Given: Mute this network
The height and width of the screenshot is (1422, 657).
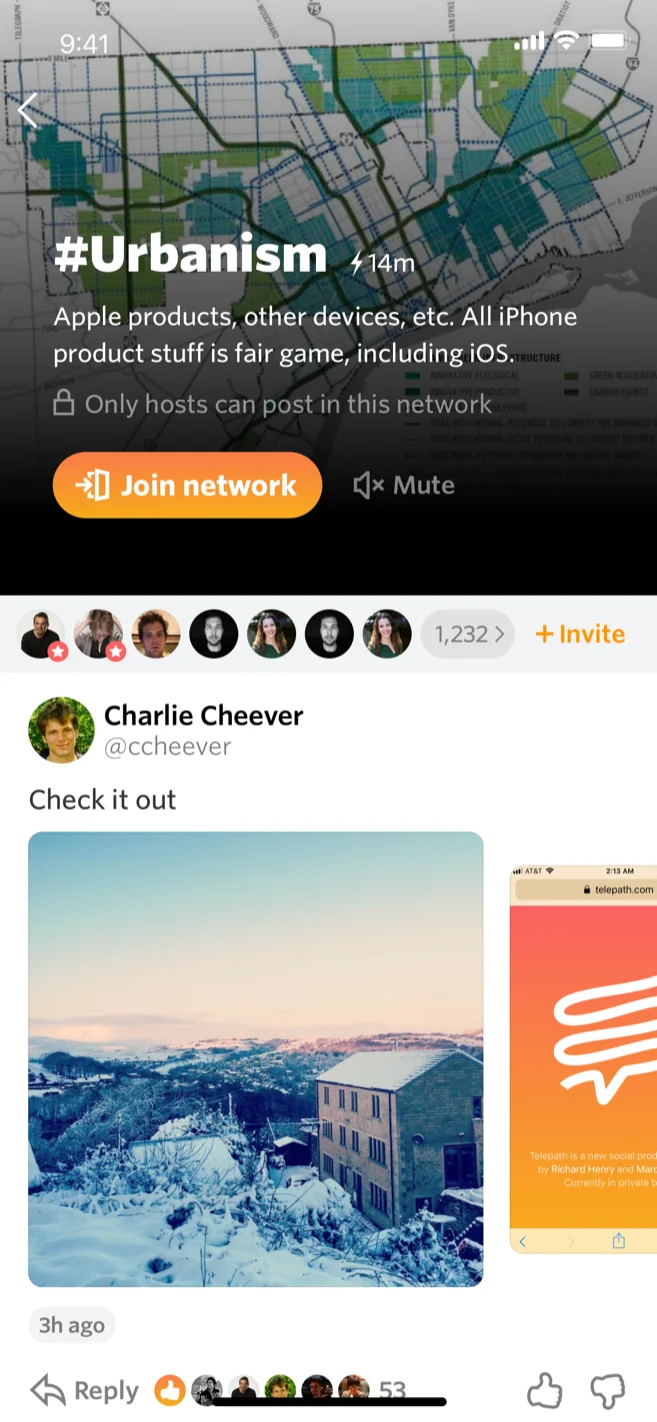Looking at the screenshot, I should [404, 485].
